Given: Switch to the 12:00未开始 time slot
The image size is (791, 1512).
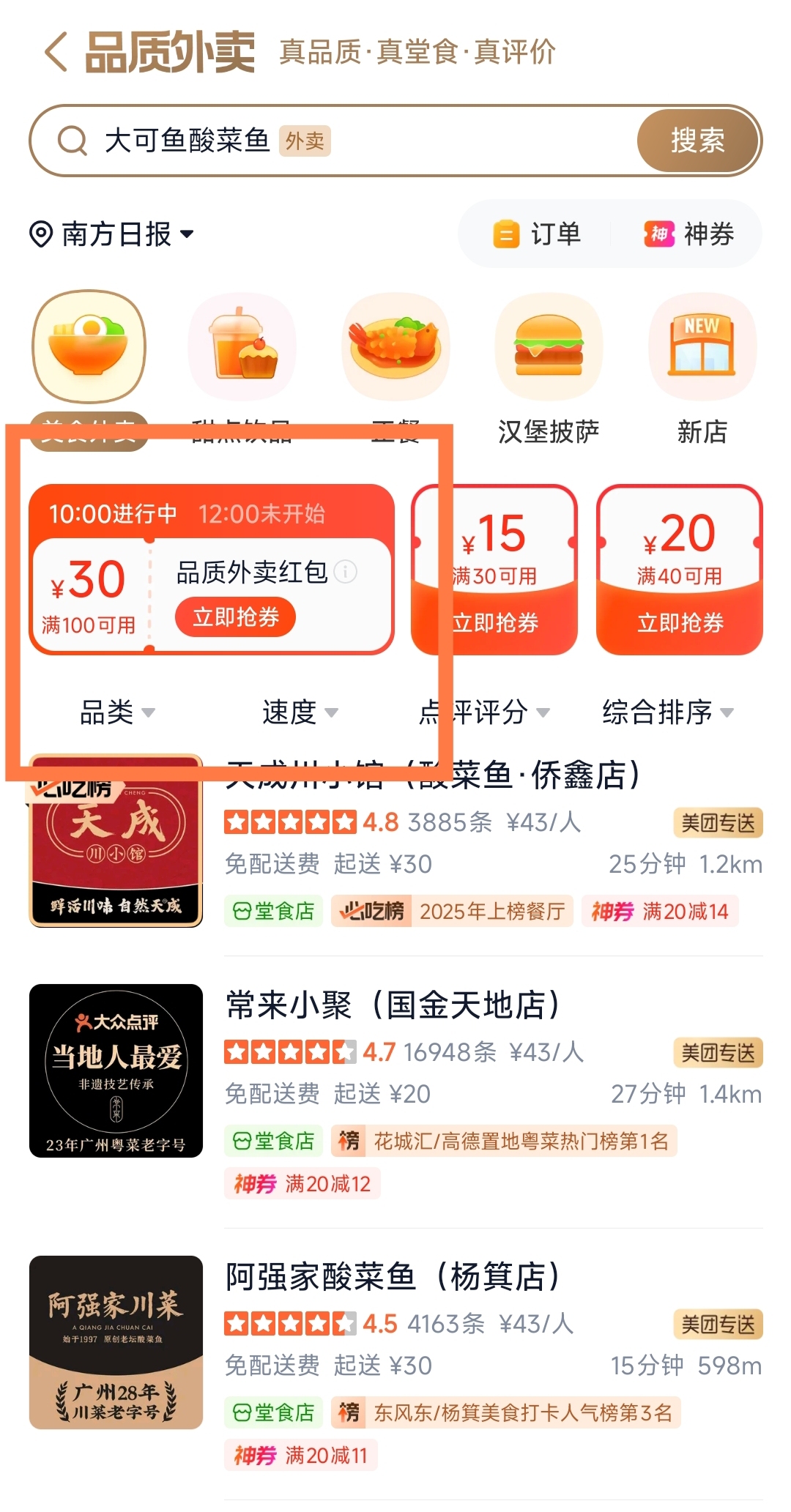Looking at the screenshot, I should (261, 514).
